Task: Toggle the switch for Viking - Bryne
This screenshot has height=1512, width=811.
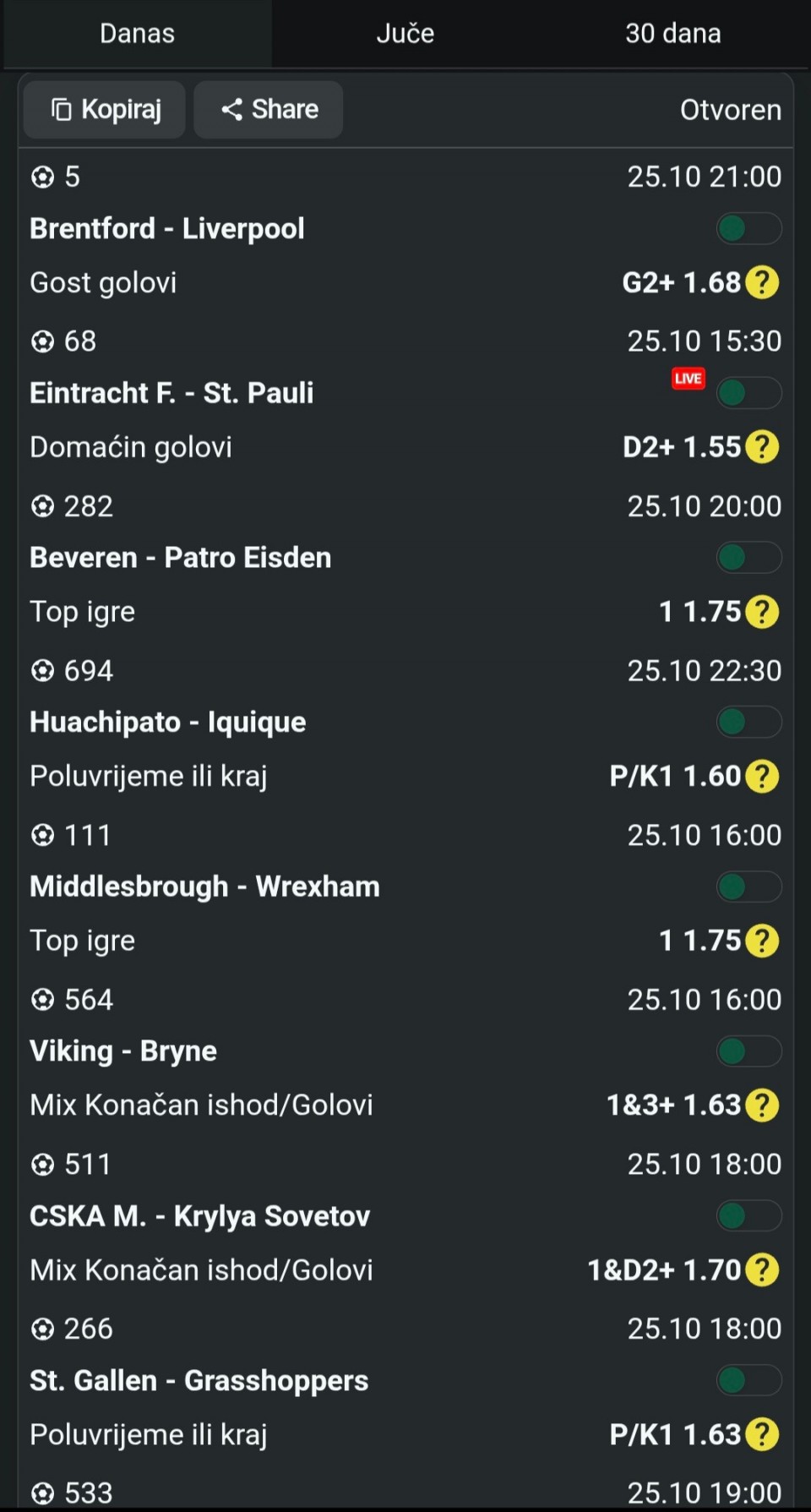Action: 748,1051
